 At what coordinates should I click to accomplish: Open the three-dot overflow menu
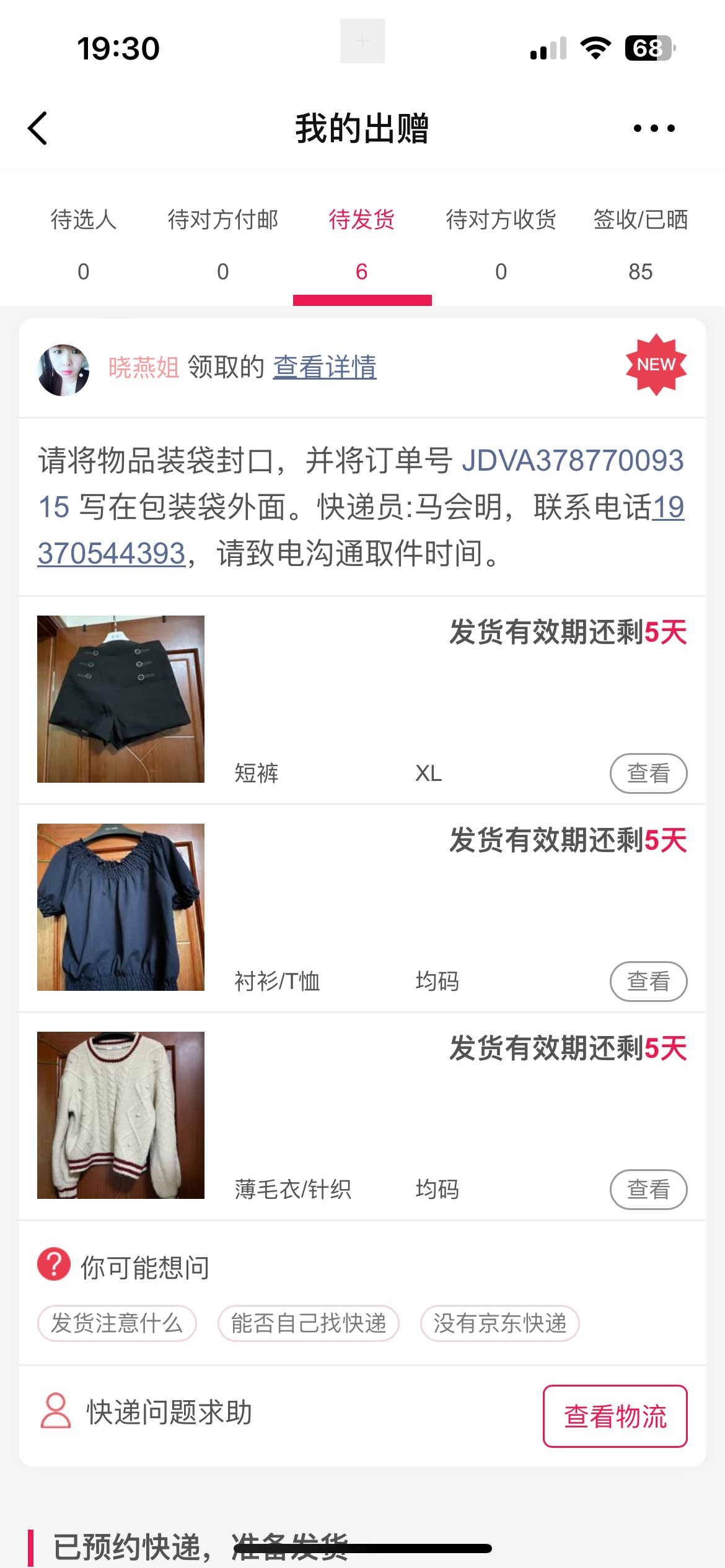(654, 128)
